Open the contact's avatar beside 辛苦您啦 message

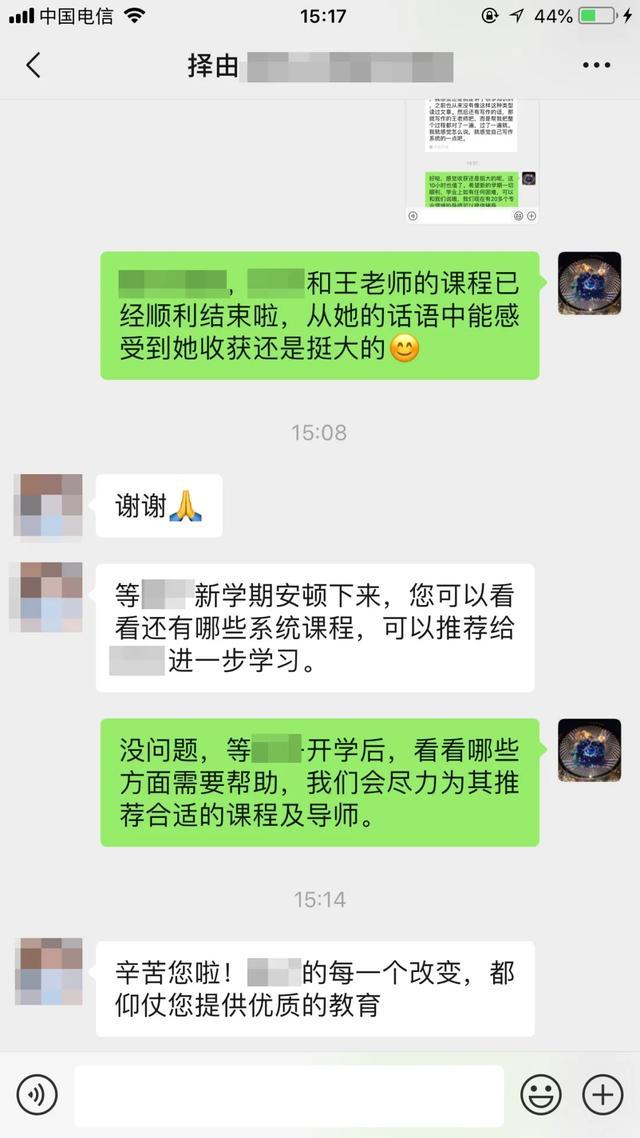click(x=48, y=972)
